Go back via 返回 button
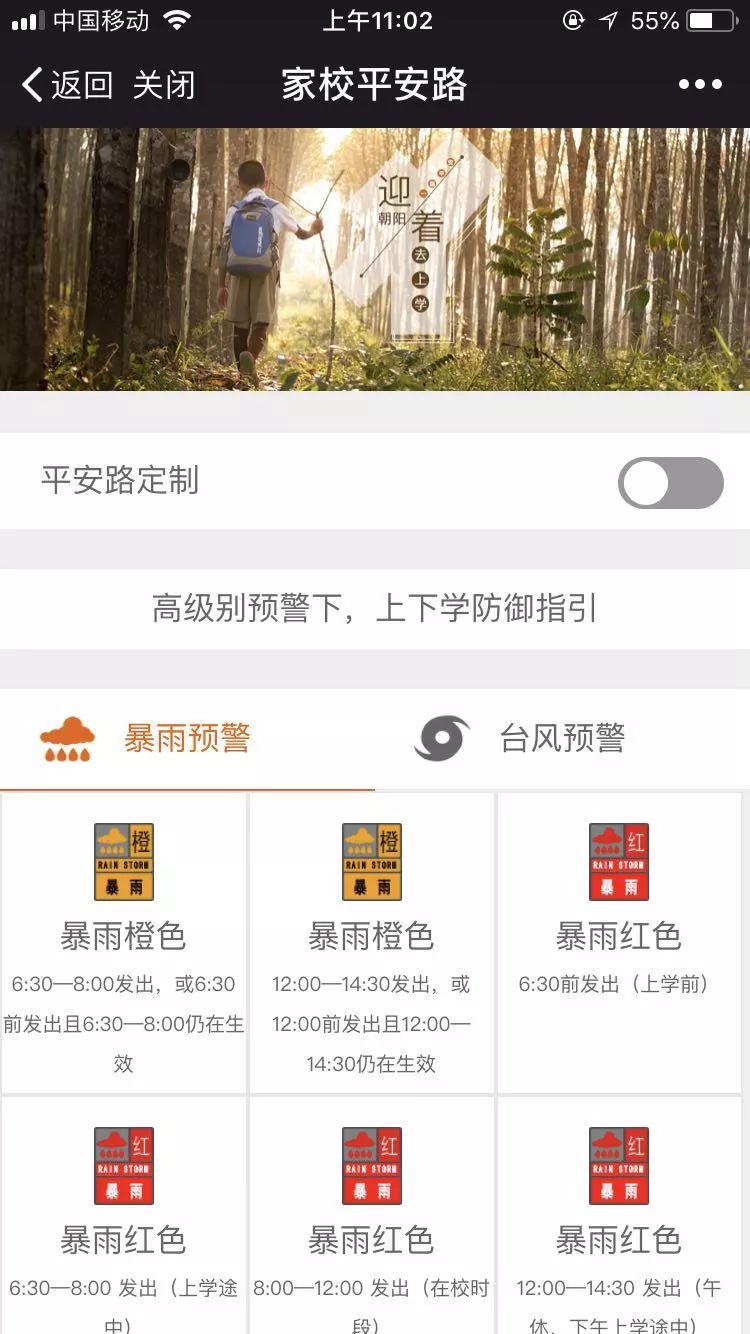 pyautogui.click(x=66, y=85)
